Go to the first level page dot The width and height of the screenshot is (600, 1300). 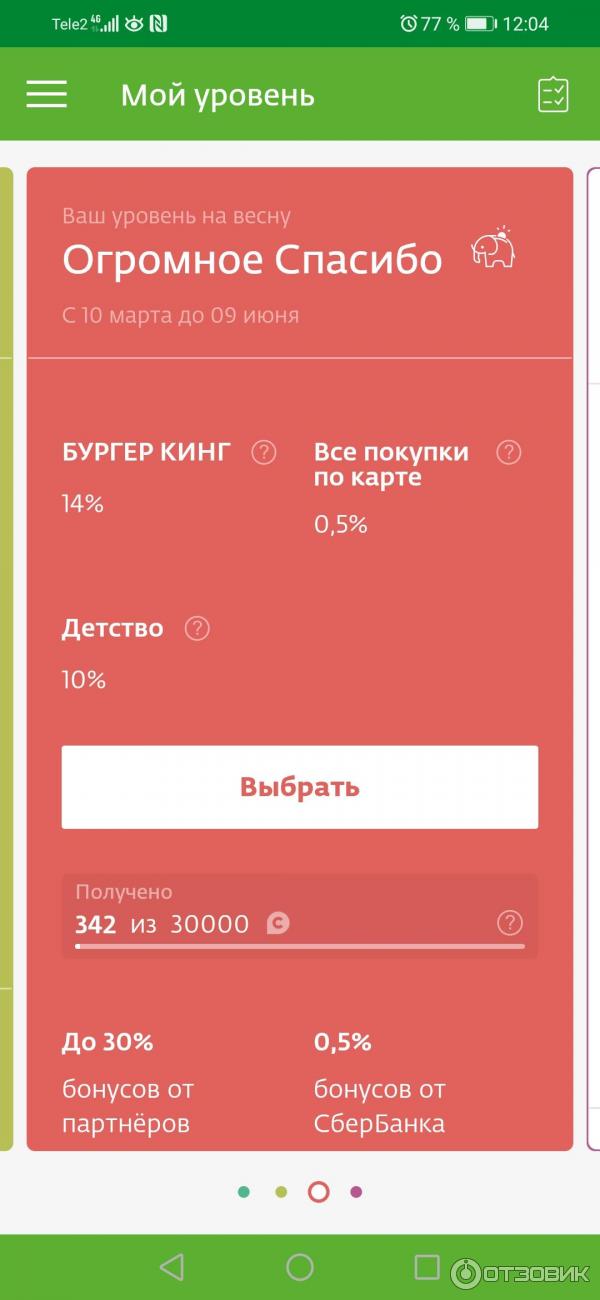click(x=244, y=1192)
